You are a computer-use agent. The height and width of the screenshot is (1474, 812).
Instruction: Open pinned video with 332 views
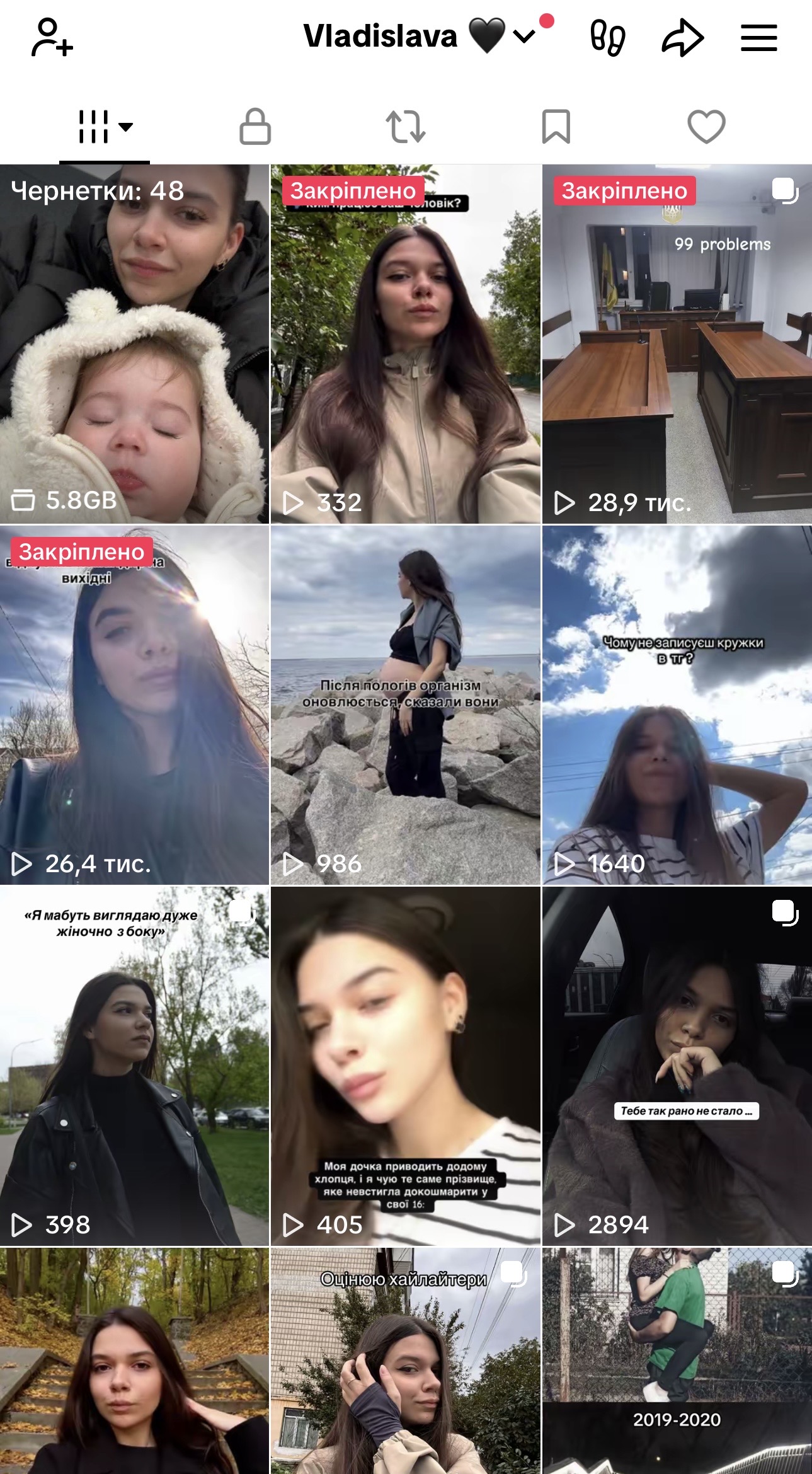[x=406, y=344]
